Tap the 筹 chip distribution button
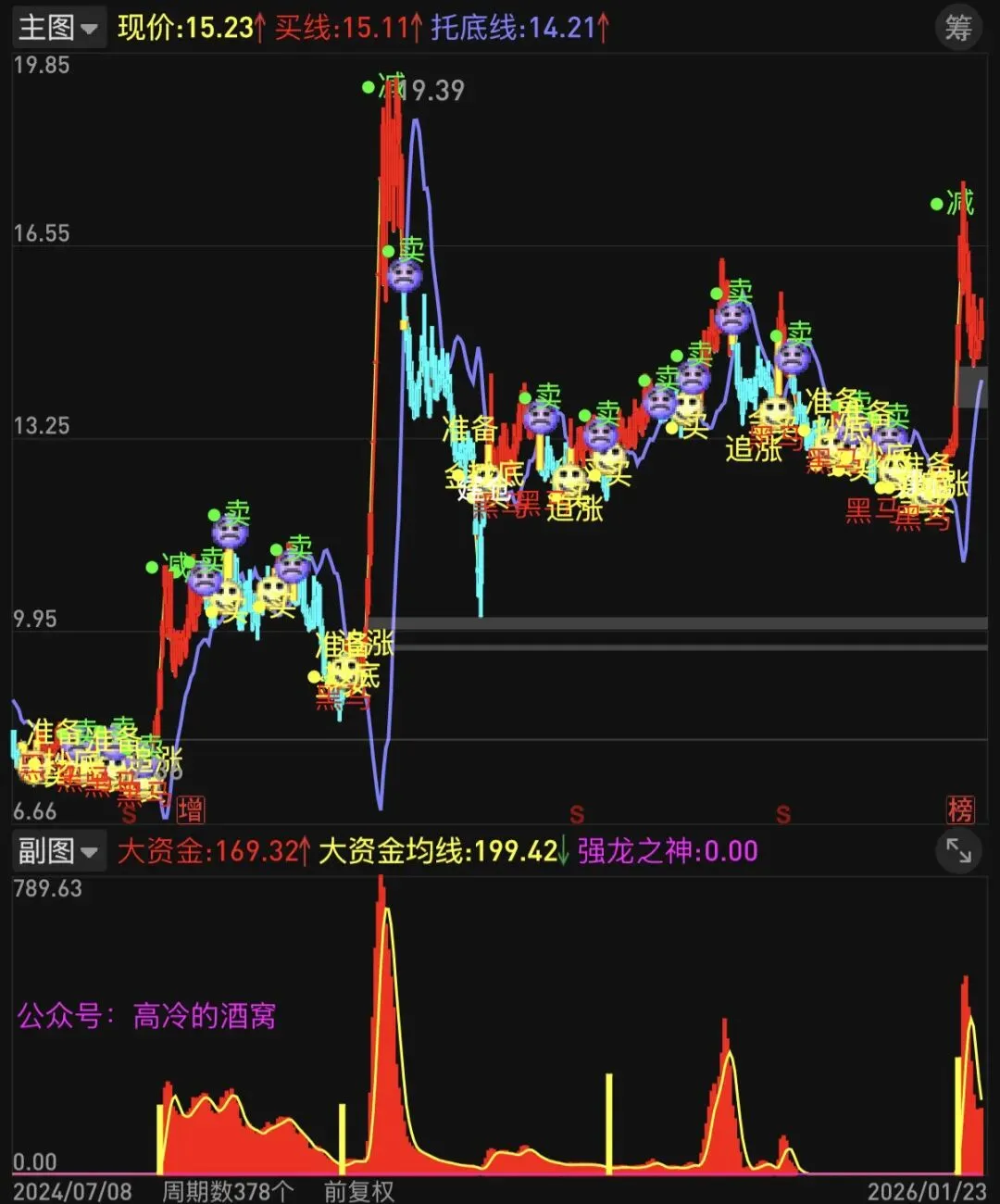 click(x=958, y=28)
